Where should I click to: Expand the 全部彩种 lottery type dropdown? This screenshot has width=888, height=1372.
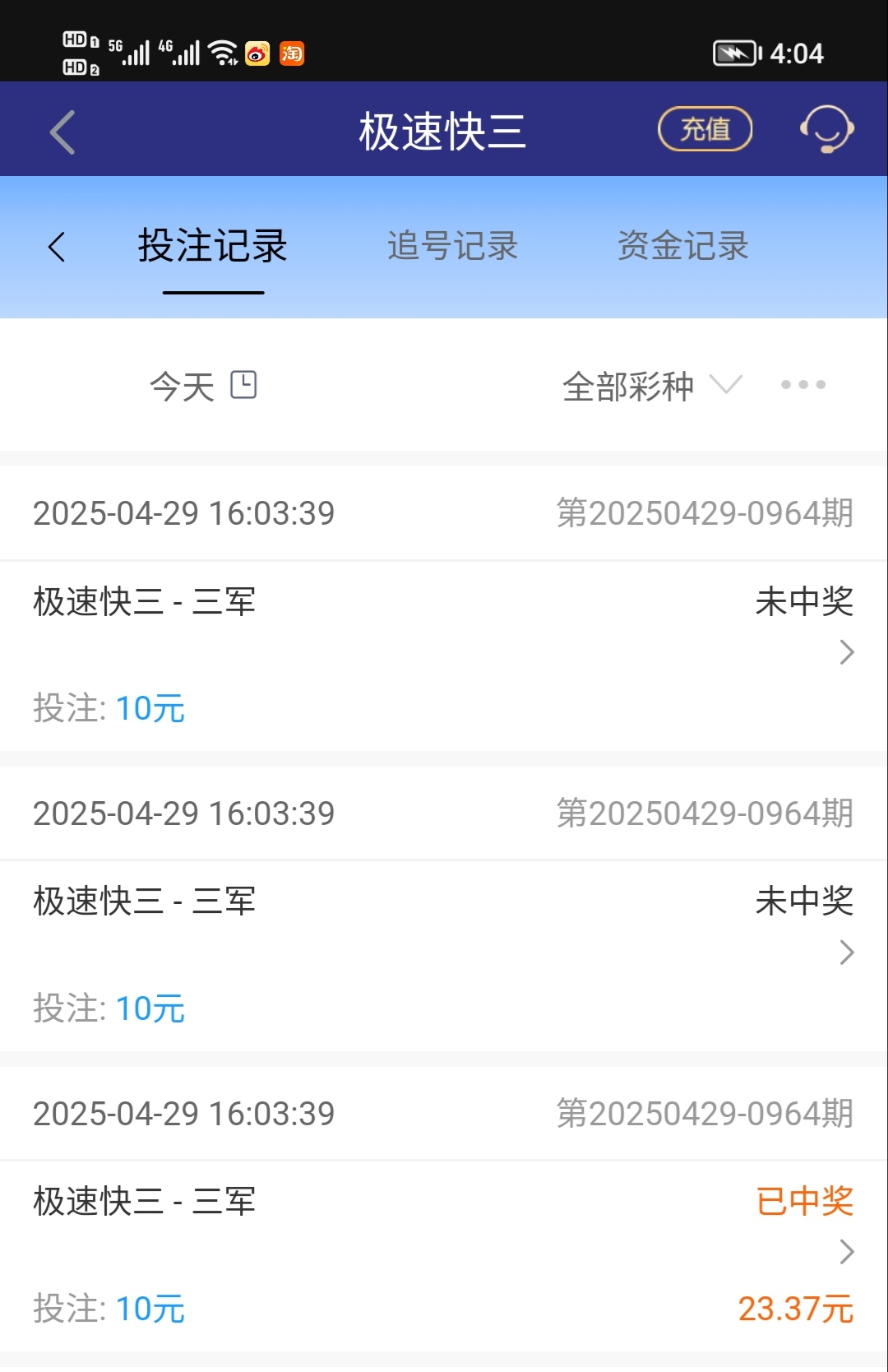point(651,386)
